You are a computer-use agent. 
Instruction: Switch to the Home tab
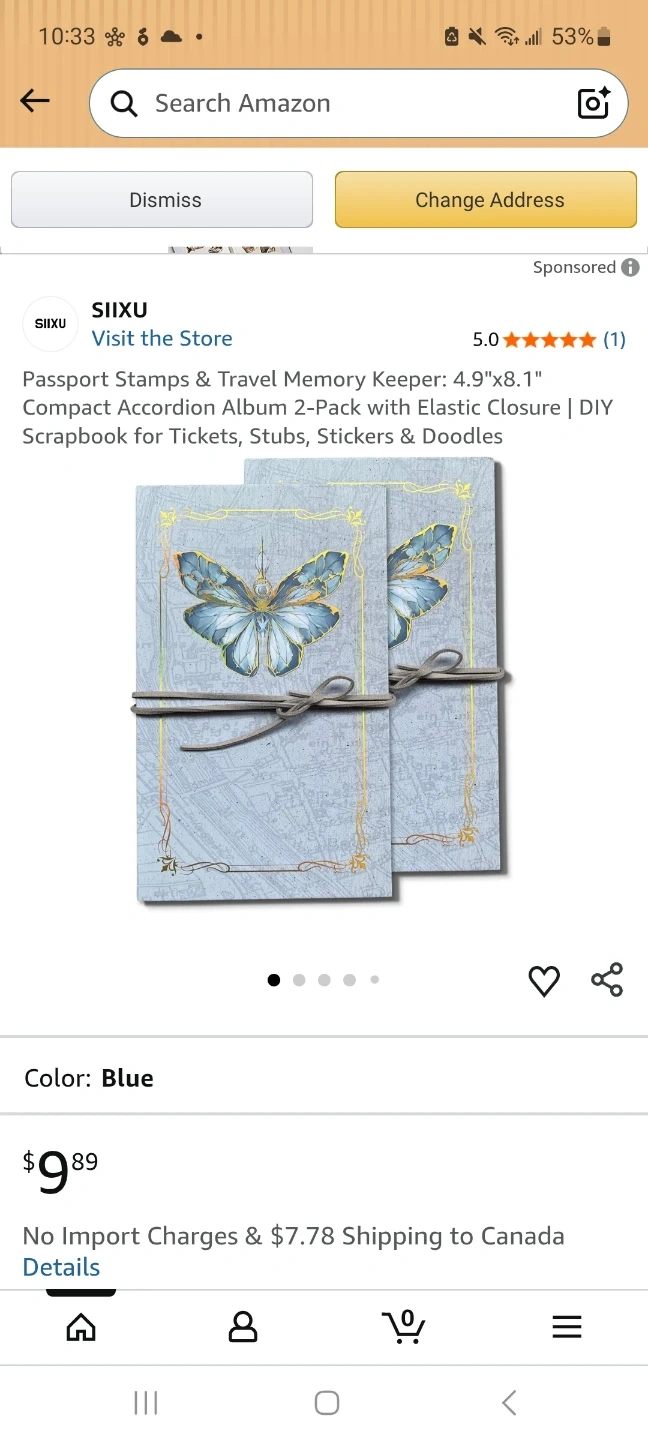[81, 1327]
